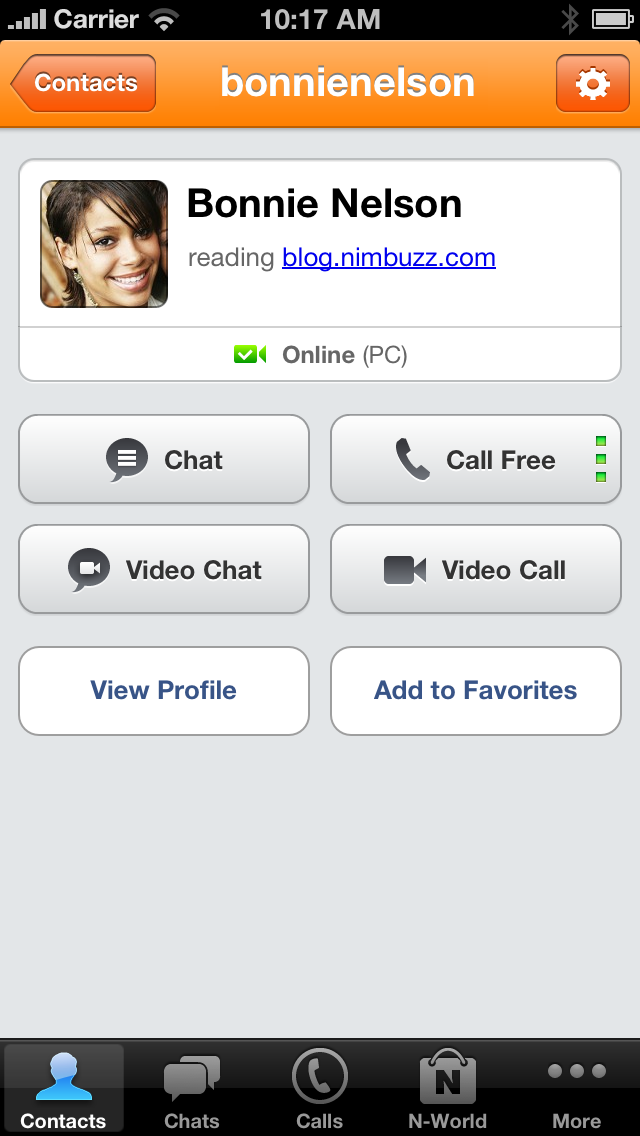Open the settings gear icon
640x1136 pixels.
click(x=593, y=83)
